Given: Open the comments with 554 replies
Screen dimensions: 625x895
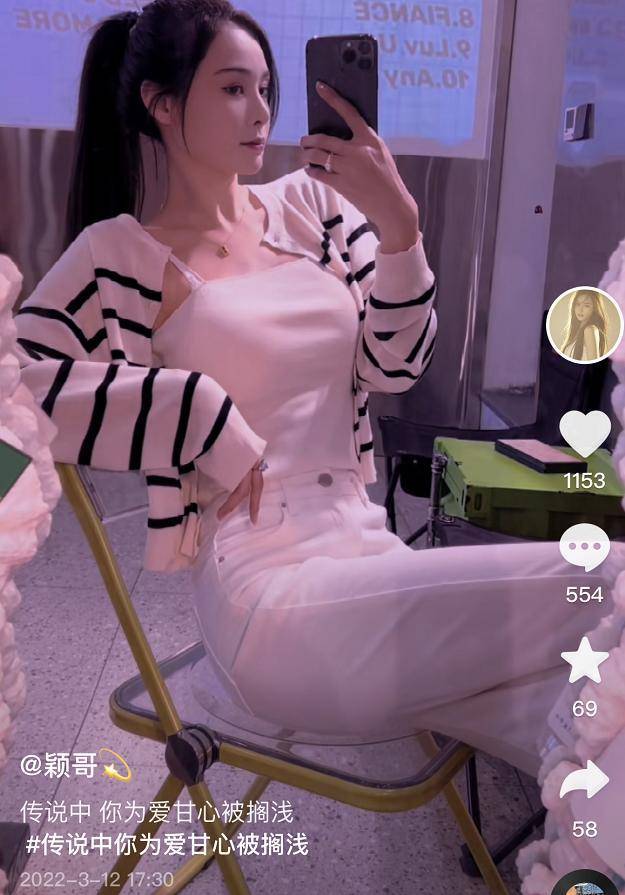Looking at the screenshot, I should [x=584, y=549].
